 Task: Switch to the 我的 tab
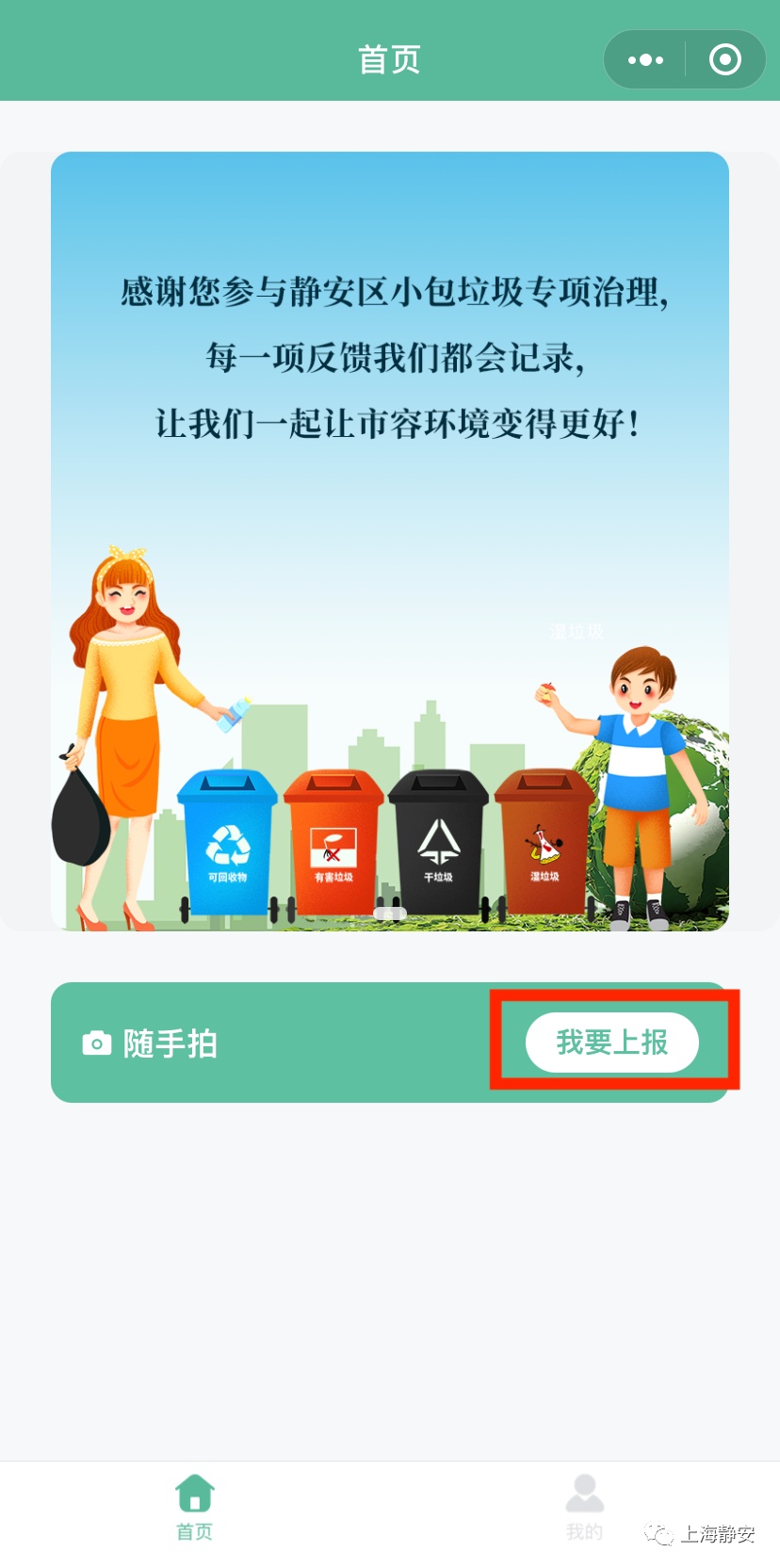584,1507
